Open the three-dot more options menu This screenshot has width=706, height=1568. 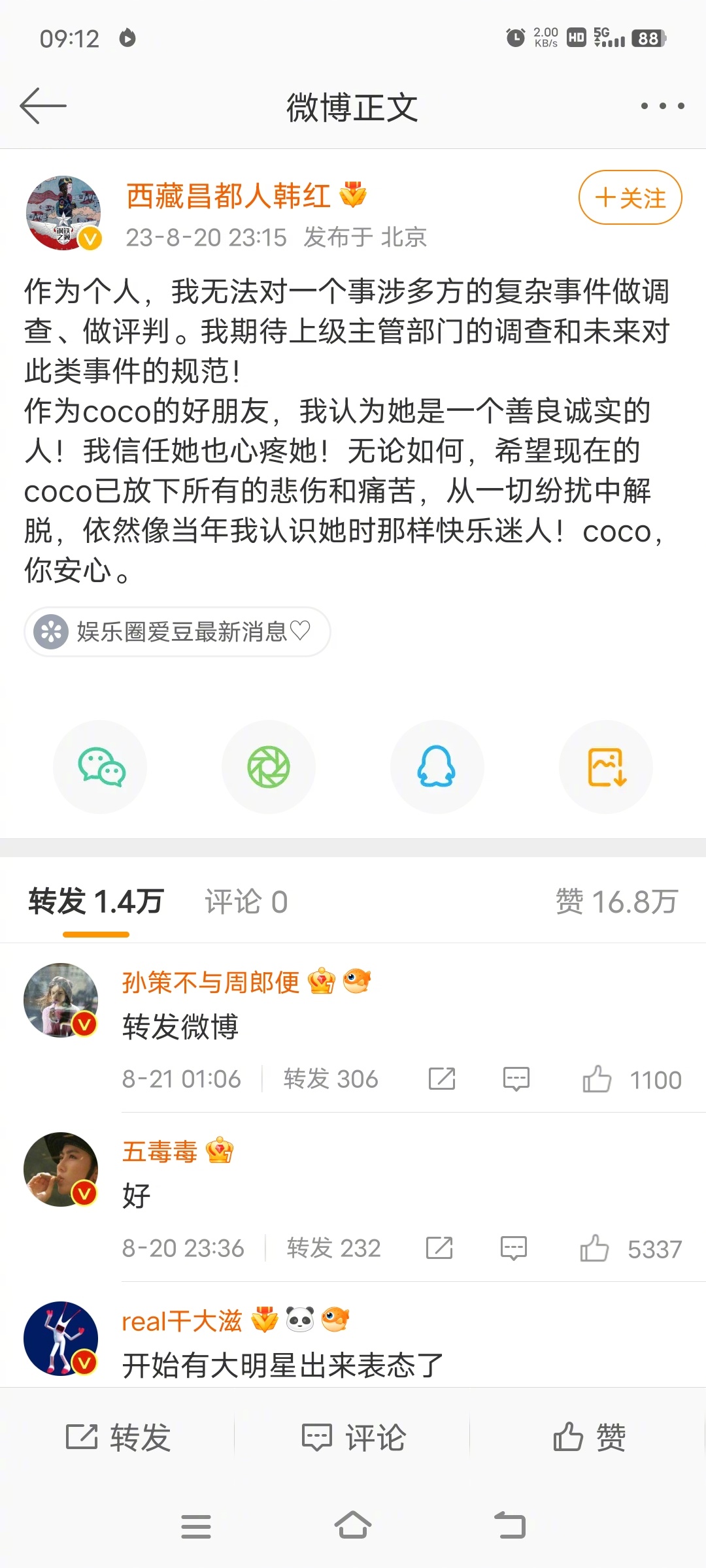coord(660,105)
